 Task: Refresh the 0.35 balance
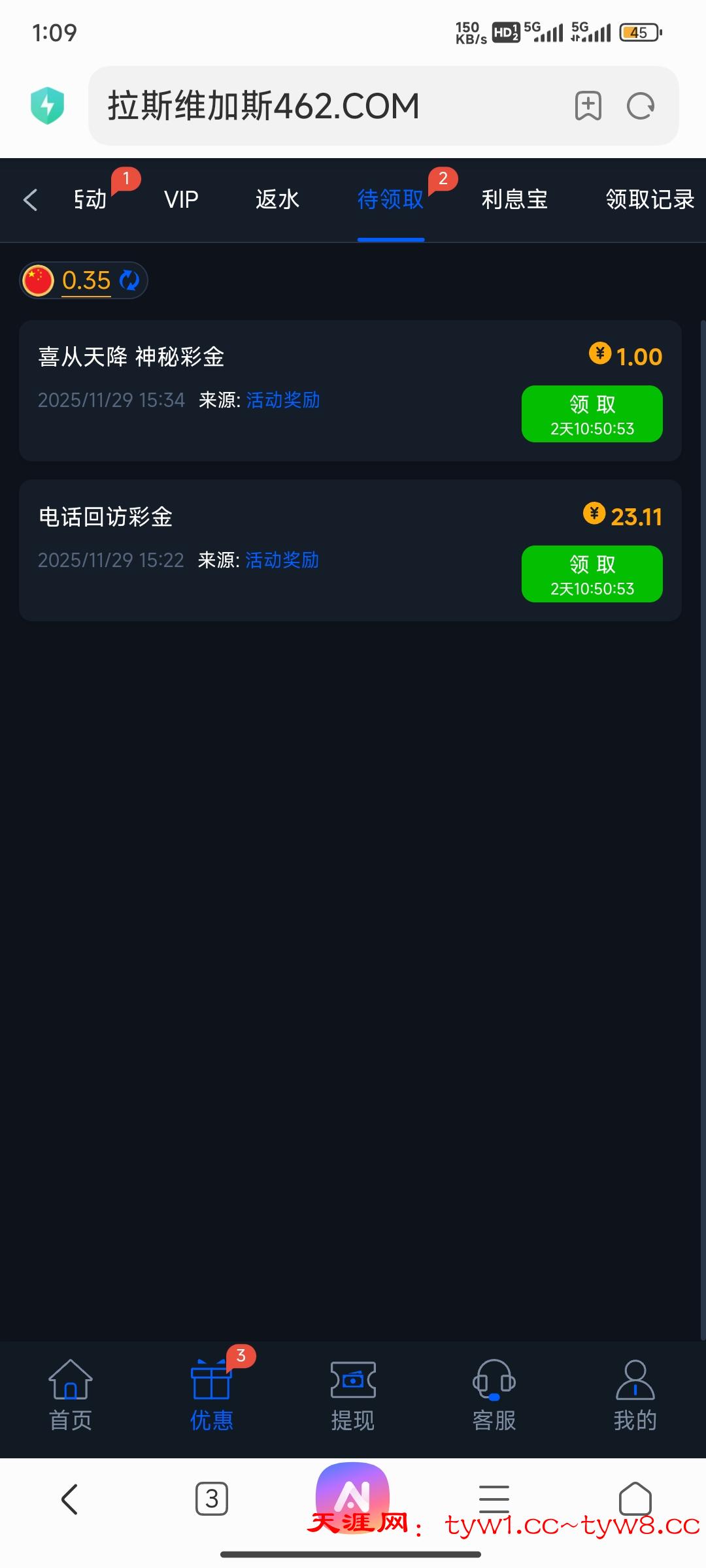(x=129, y=280)
